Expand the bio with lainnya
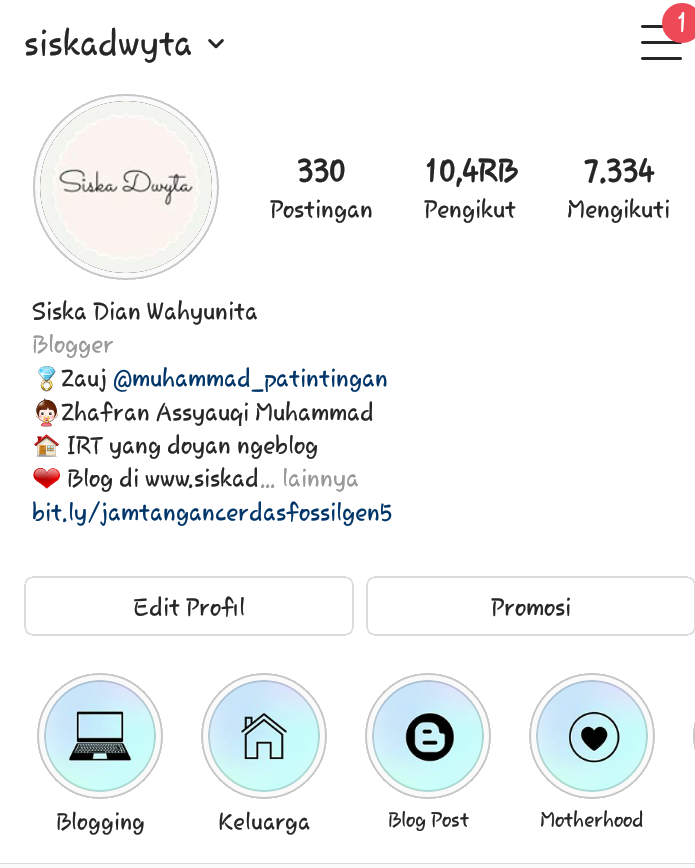The image size is (695, 868). pos(320,479)
